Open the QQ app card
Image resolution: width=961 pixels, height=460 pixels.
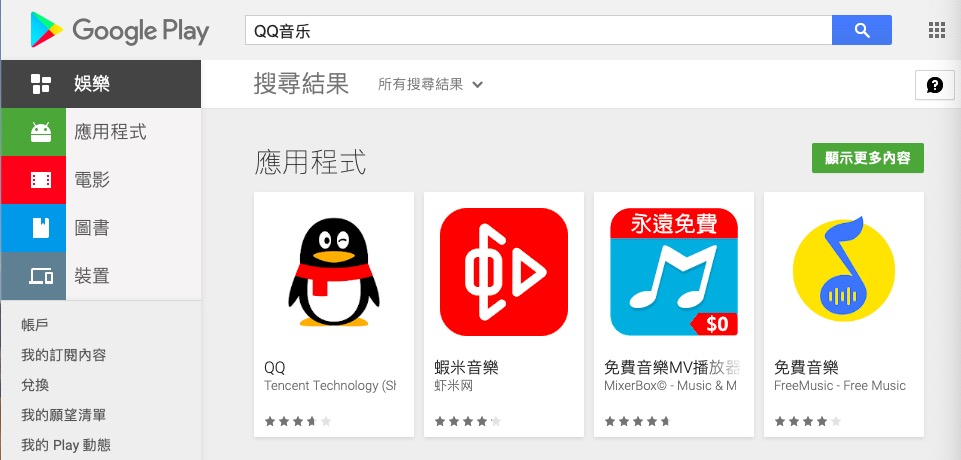point(334,313)
